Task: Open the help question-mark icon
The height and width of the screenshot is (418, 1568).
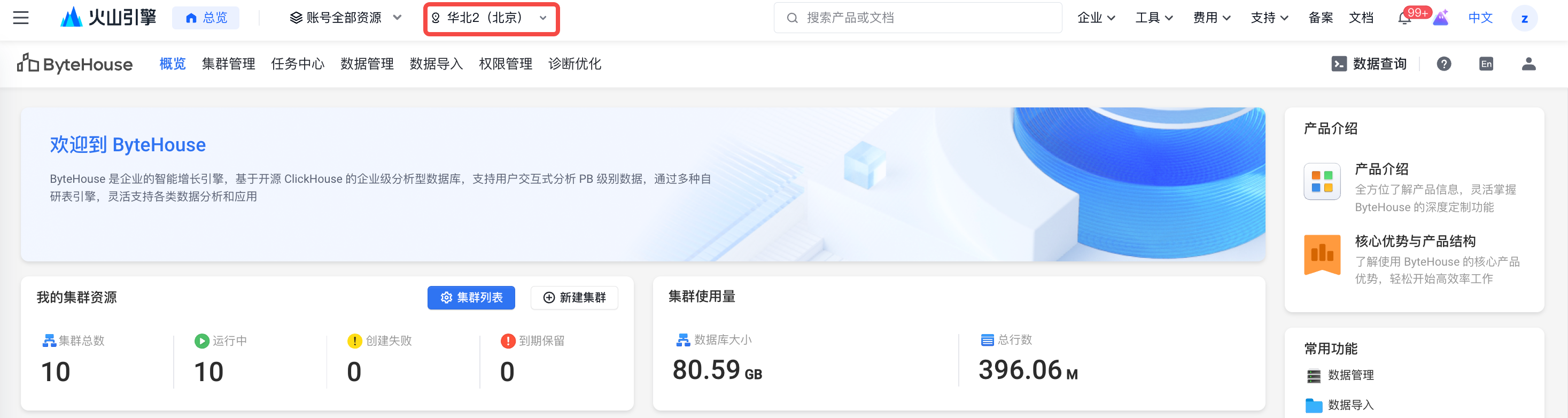Action: coord(1443,64)
